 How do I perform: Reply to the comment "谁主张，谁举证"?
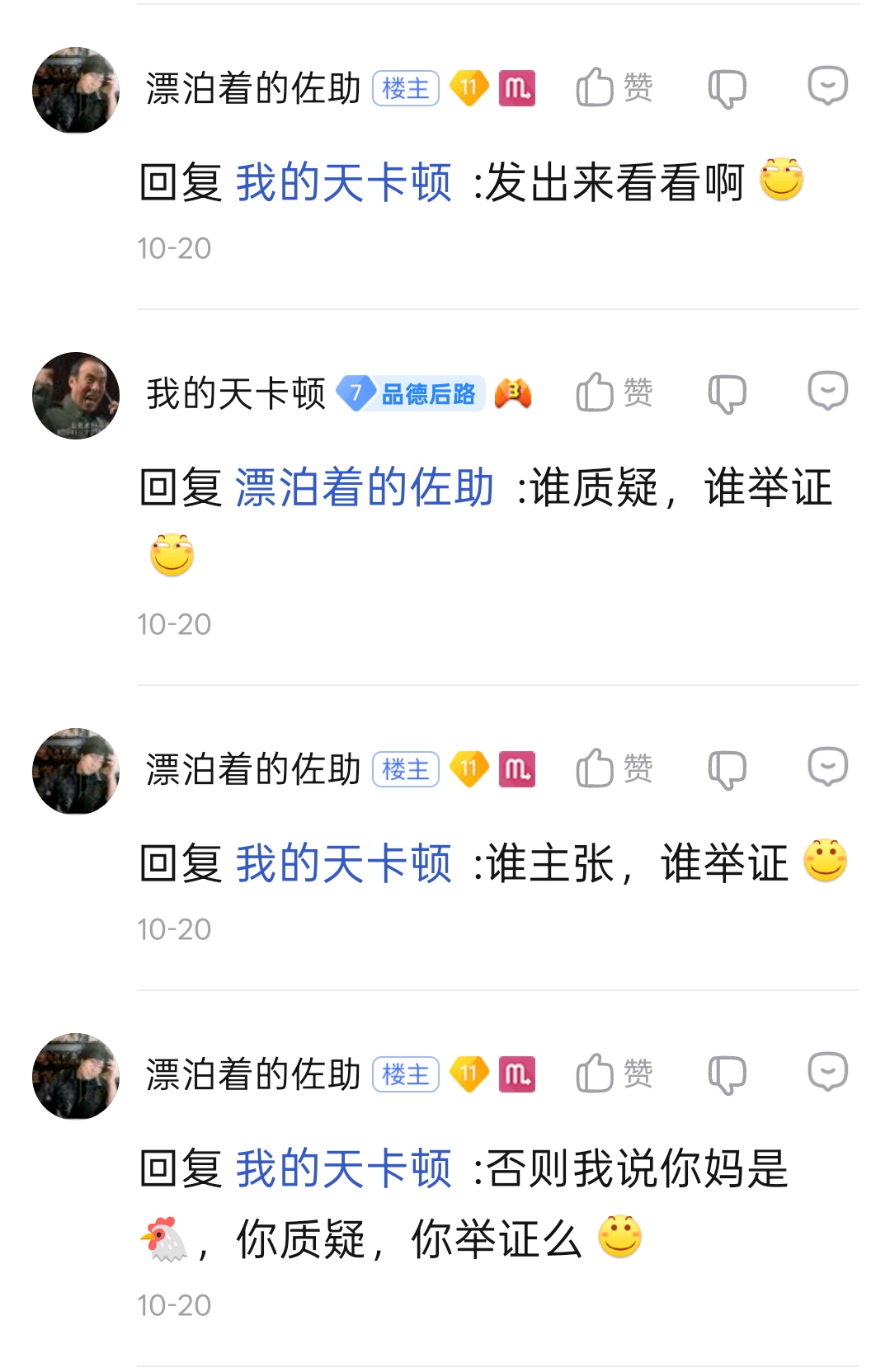click(827, 767)
